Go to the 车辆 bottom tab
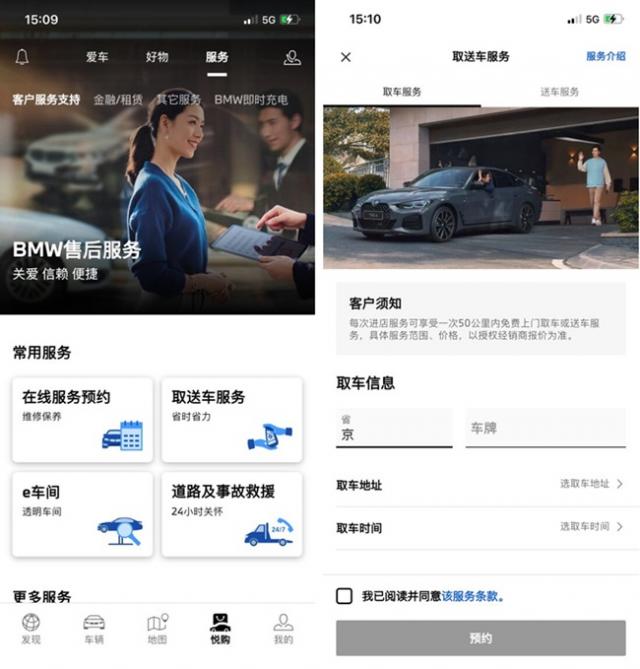 [94, 629]
